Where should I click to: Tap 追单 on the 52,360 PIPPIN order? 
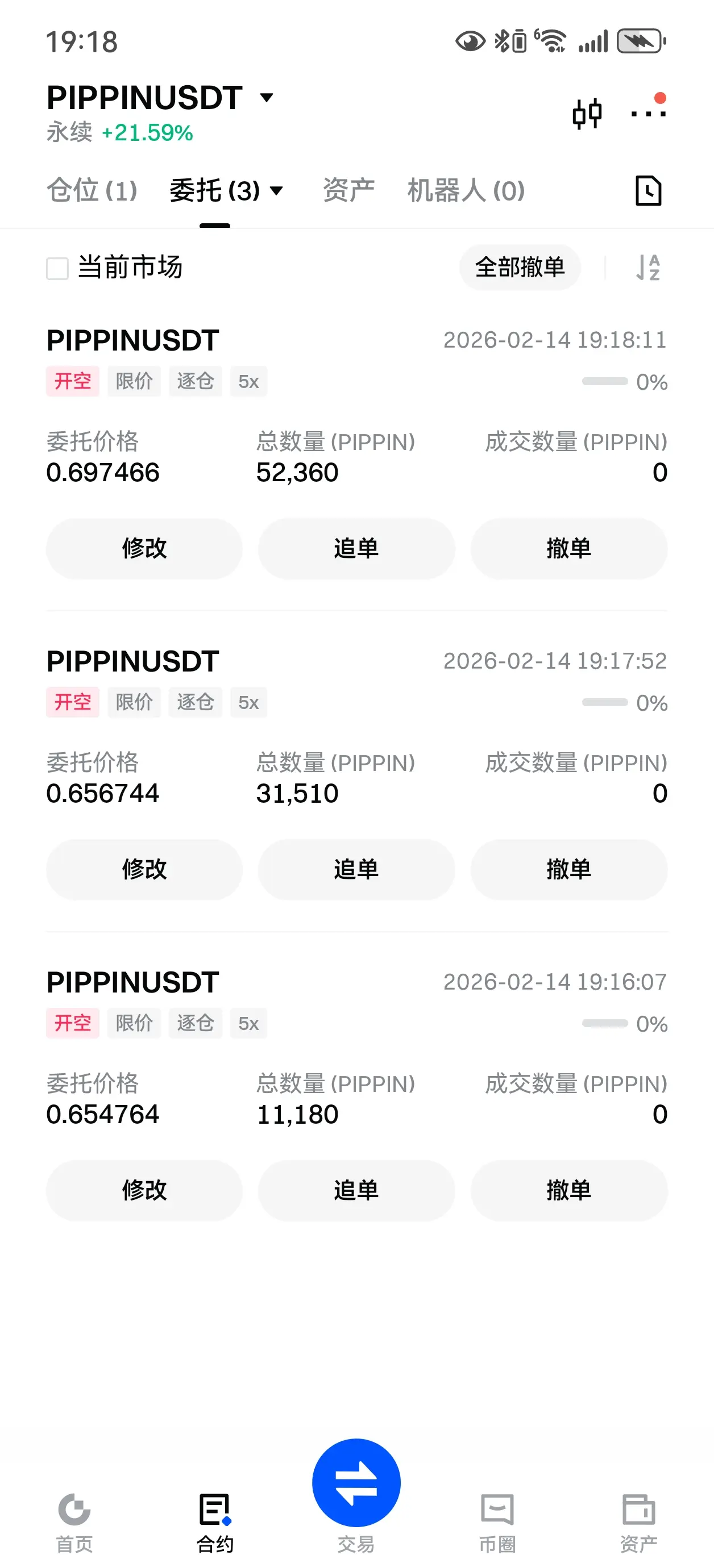pos(356,548)
